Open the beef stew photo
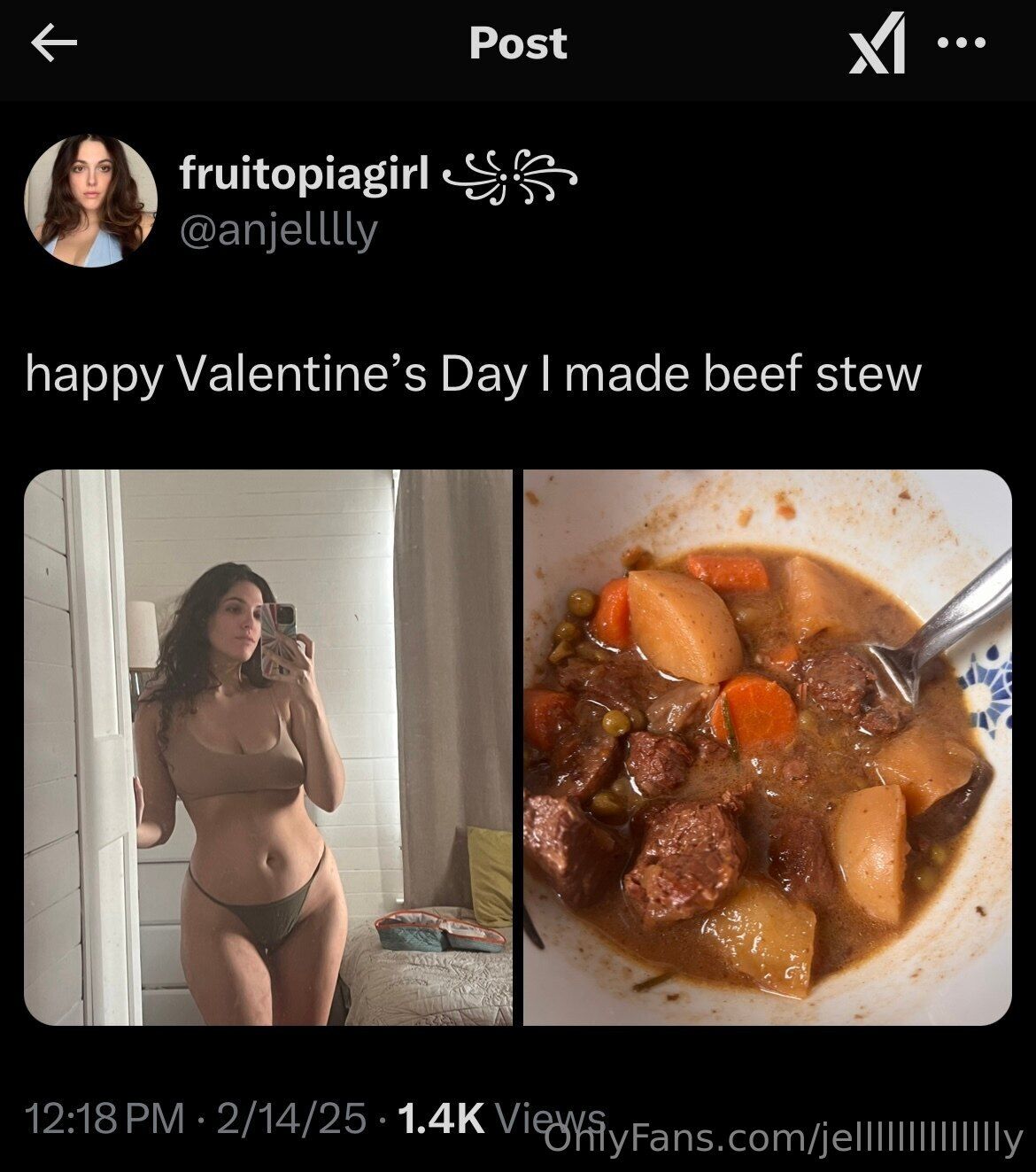This screenshot has width=1036, height=1172. [767, 747]
